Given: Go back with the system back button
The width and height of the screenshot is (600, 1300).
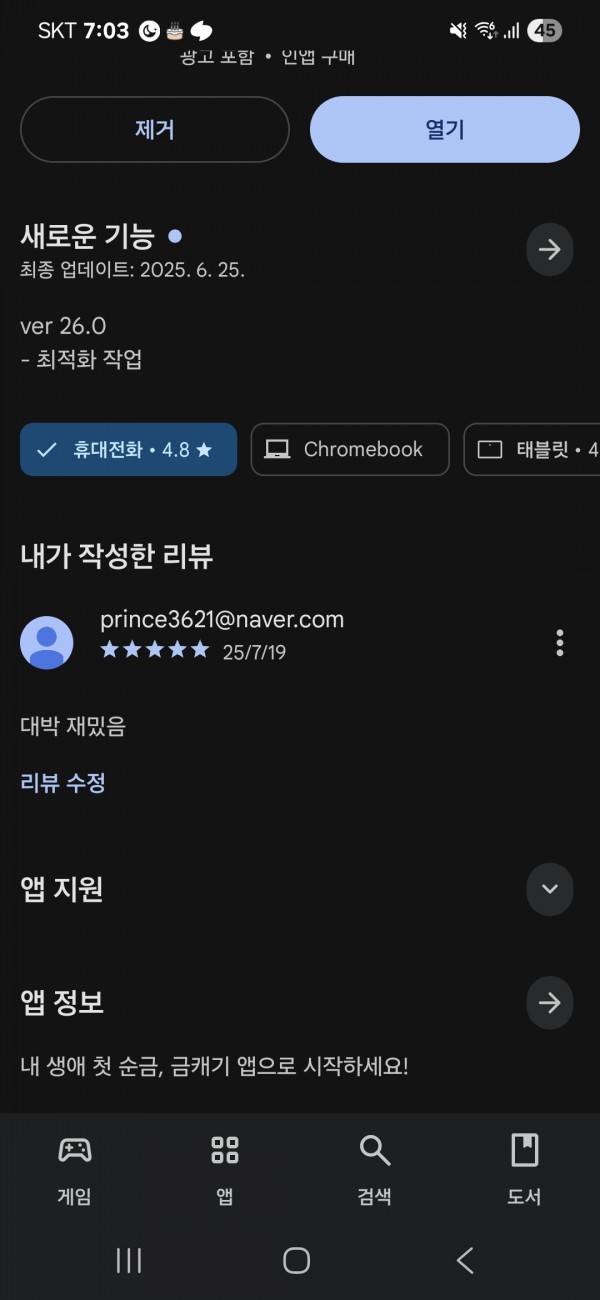Looking at the screenshot, I should coord(465,1260).
